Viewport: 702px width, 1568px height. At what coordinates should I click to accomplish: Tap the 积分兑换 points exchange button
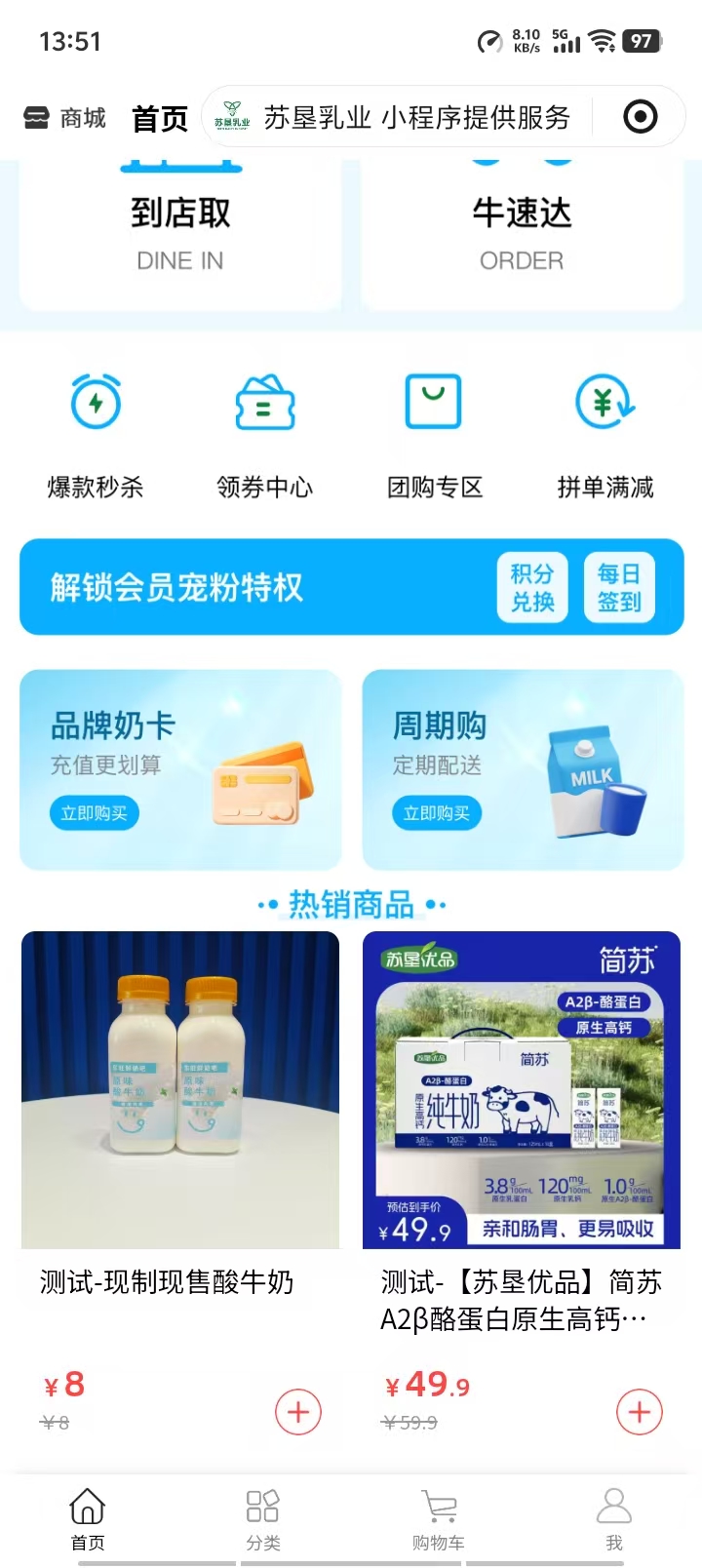pyautogui.click(x=532, y=587)
